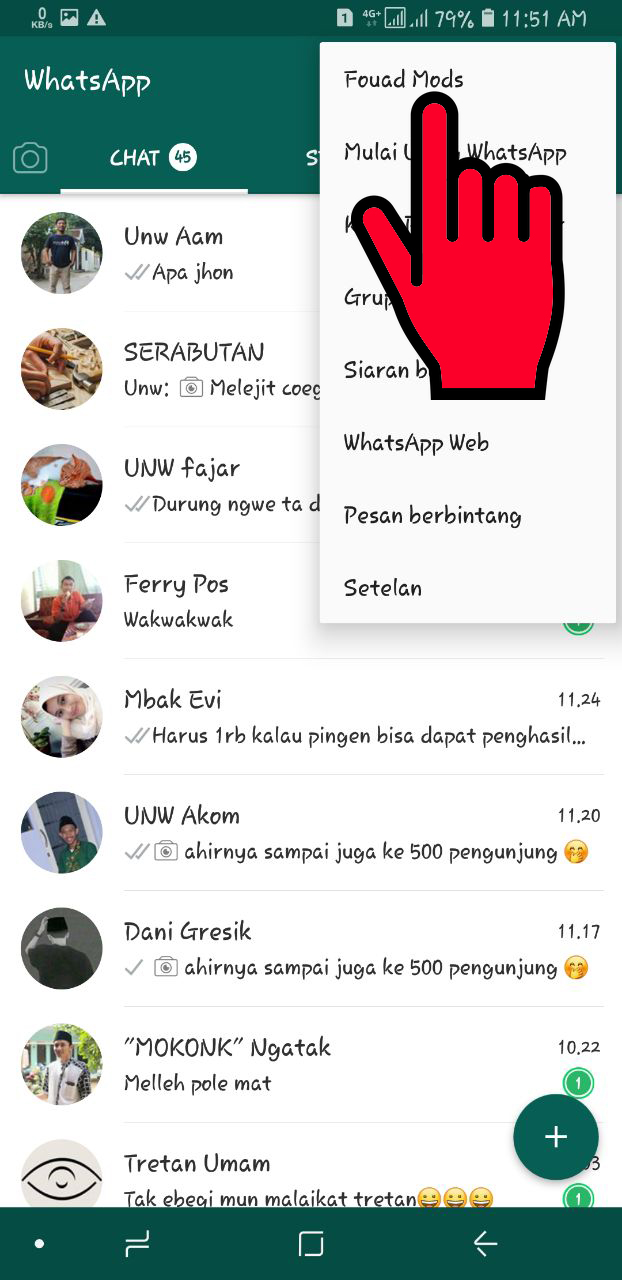Screen dimensions: 622x1280
Task: Select Pesan berbintang menu option
Action: tap(432, 515)
